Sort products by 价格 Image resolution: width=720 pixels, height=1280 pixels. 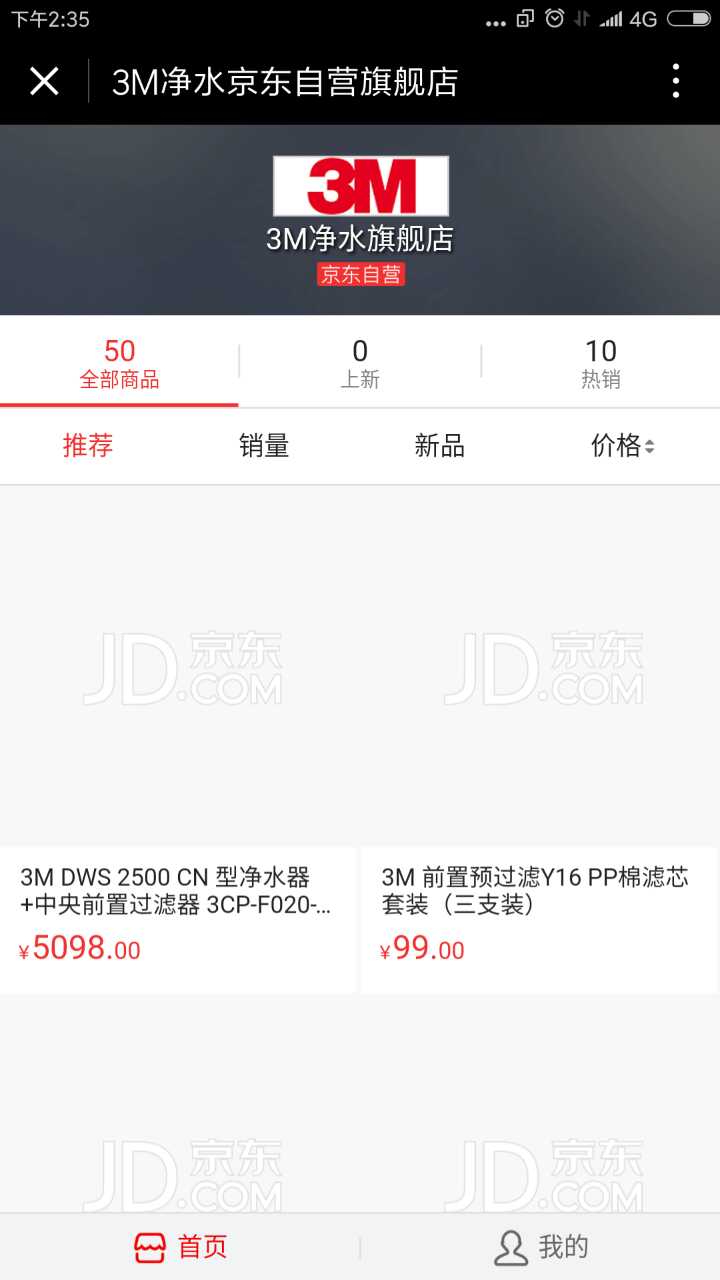coord(622,446)
